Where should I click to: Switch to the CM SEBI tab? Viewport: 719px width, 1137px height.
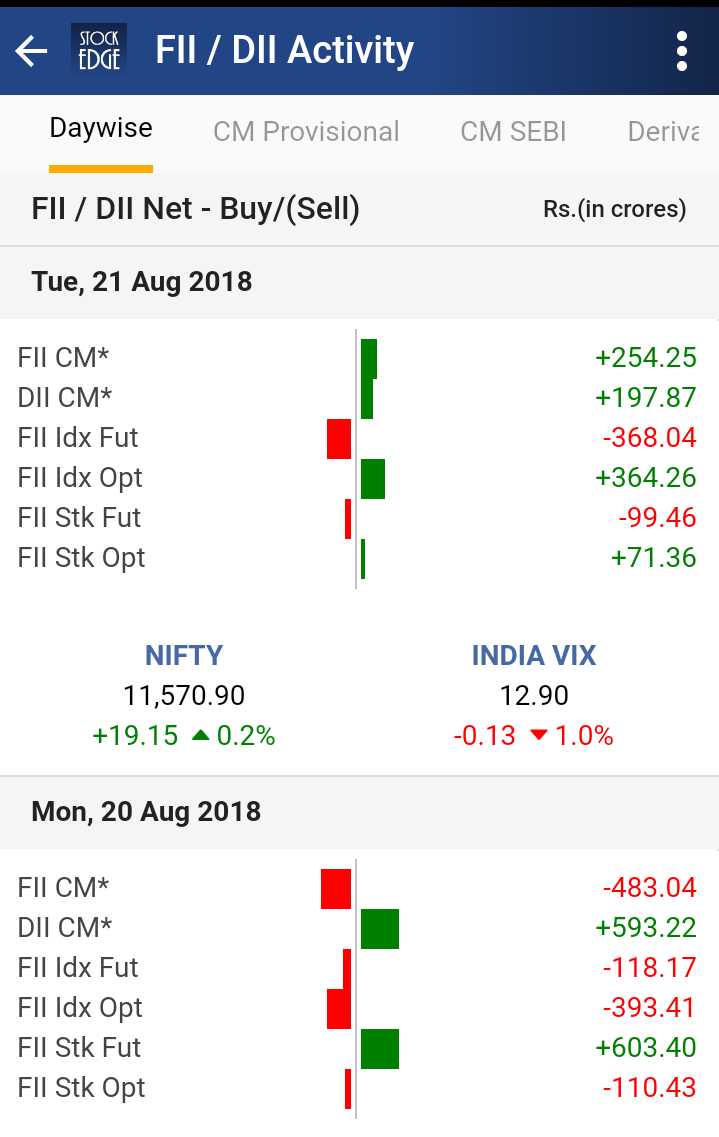[x=513, y=132]
